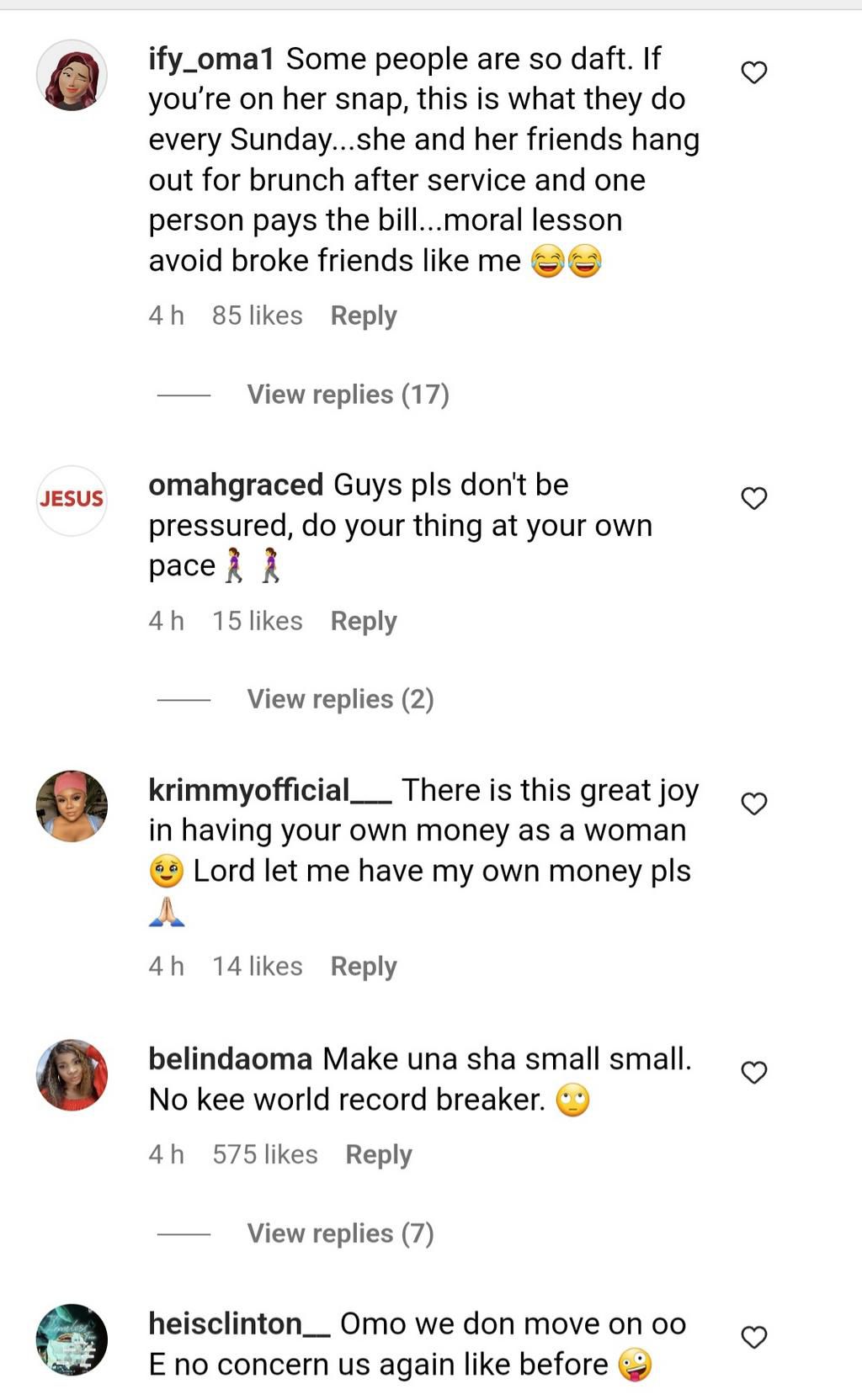Open the JESUS profile avatar of omahgraced
This screenshot has width=862, height=1400.
pos(72,499)
